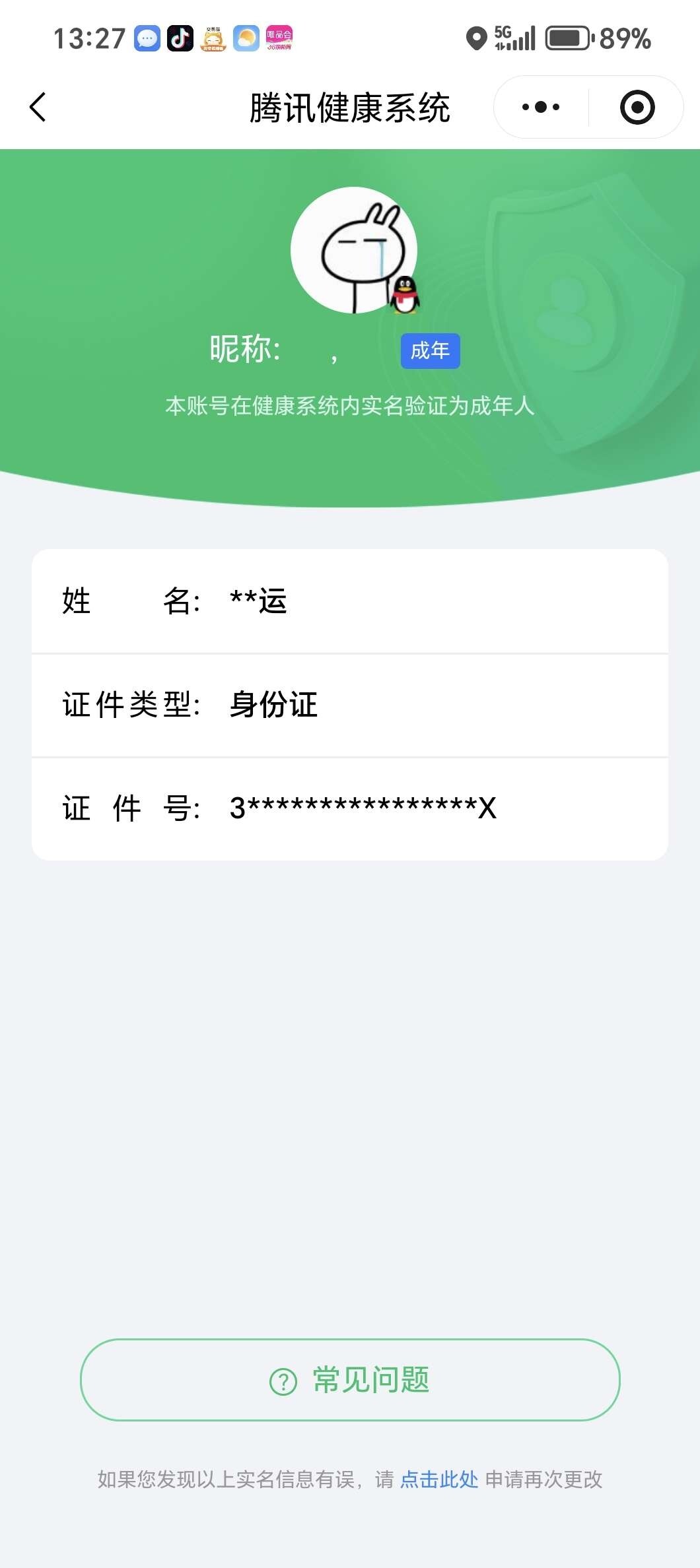Tap the messages icon in the status bar

(146, 36)
